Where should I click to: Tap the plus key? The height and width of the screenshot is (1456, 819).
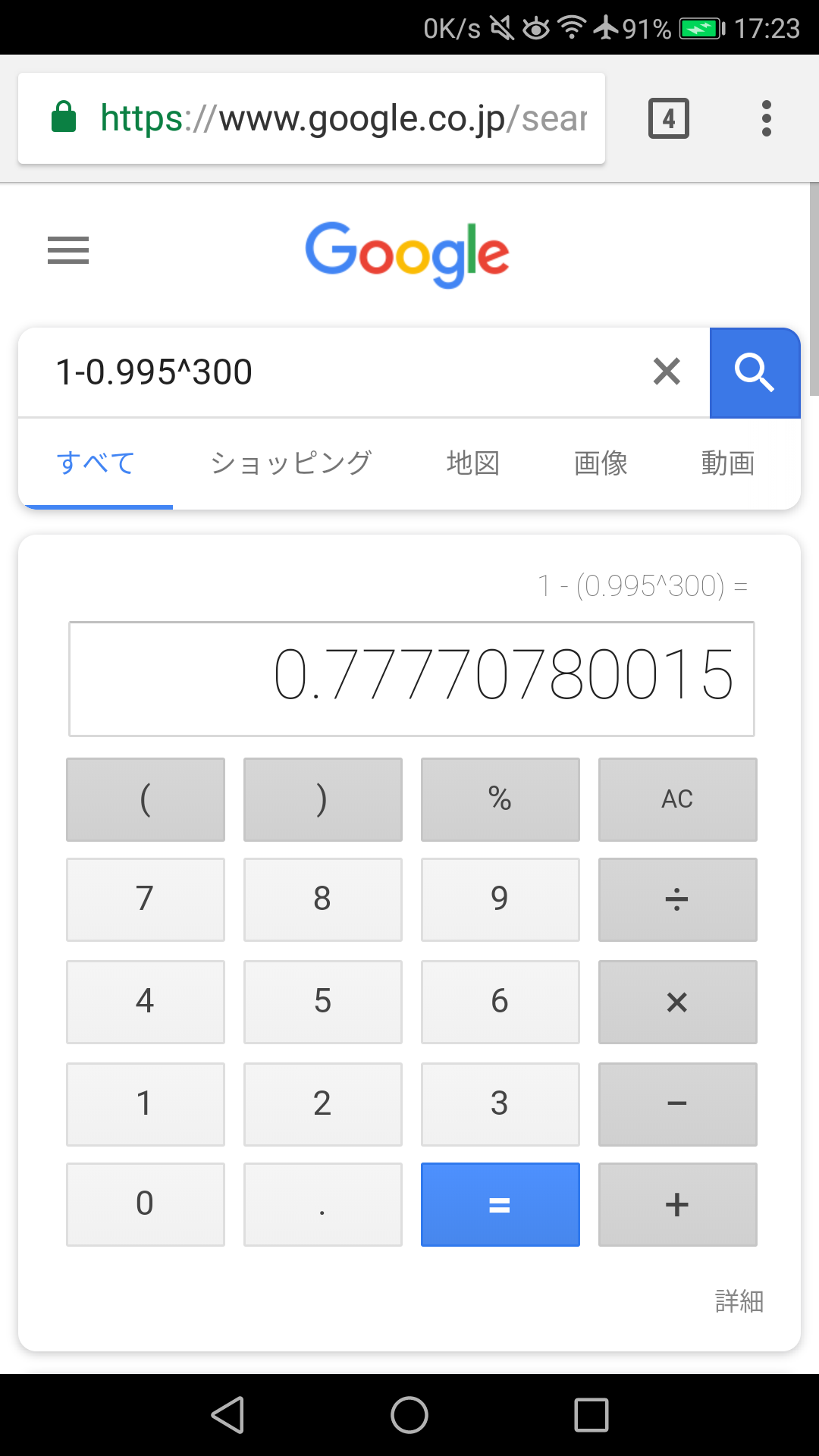click(677, 1204)
